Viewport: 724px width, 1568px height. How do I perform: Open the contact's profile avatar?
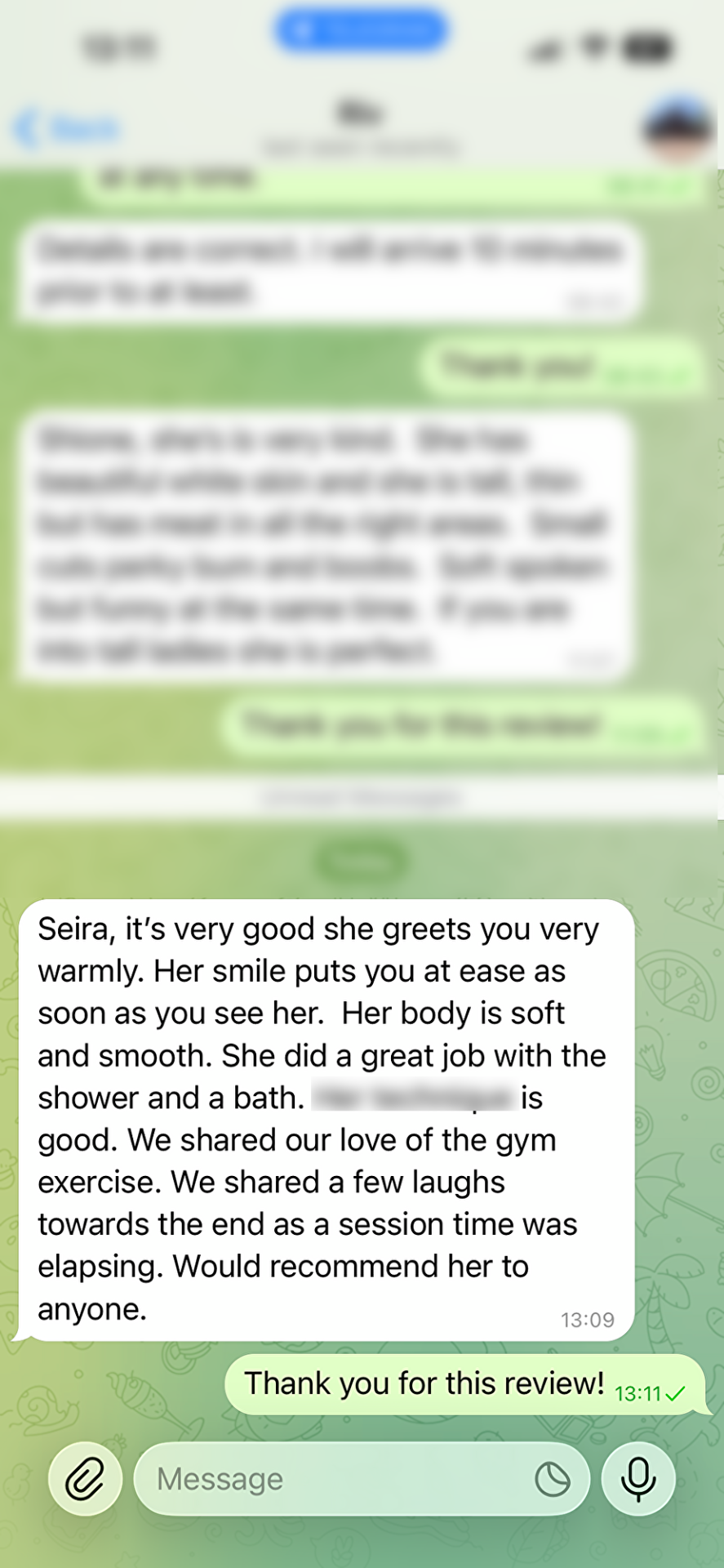click(x=677, y=129)
